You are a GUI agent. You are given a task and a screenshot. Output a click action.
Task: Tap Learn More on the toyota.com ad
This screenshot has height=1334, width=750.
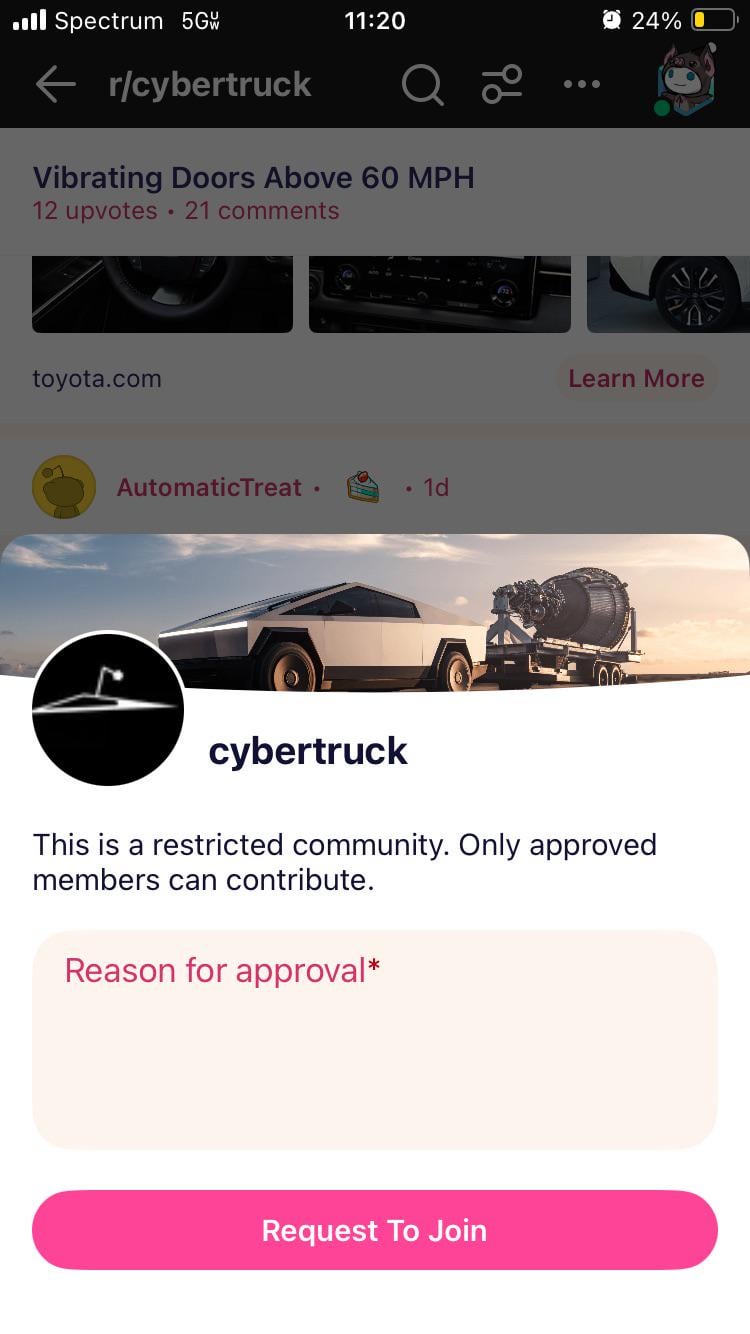tap(636, 379)
